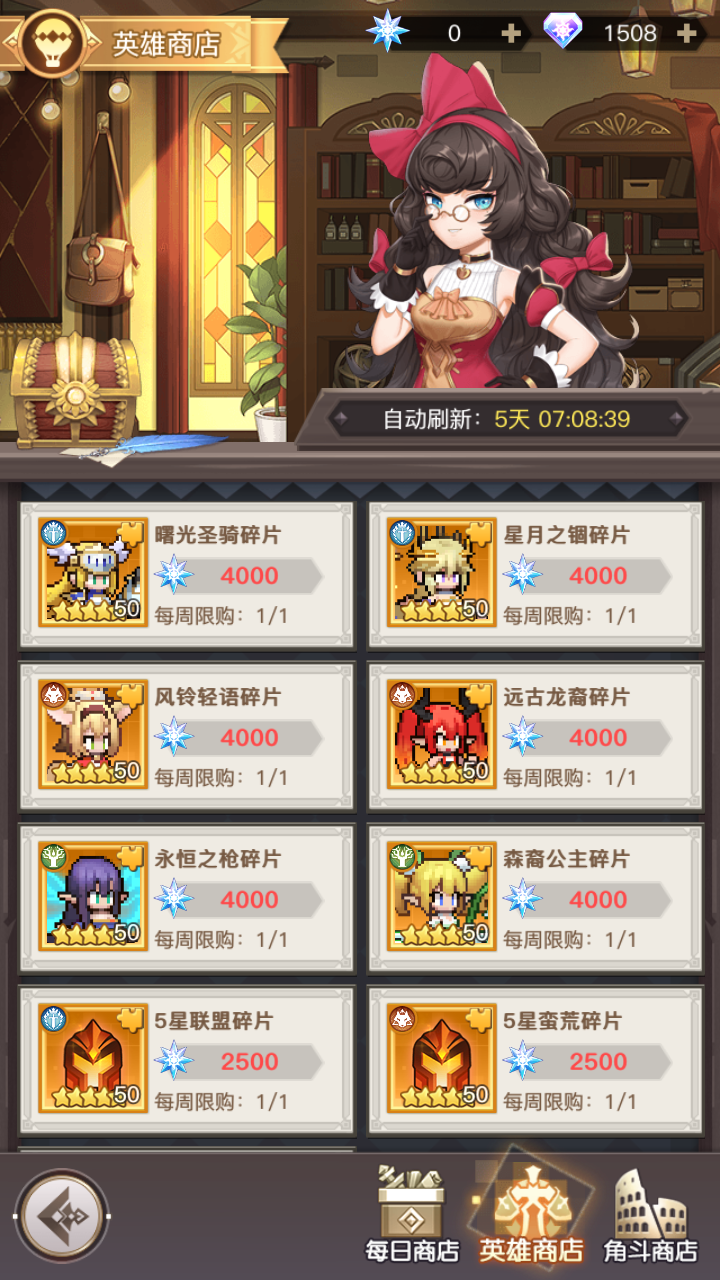The width and height of the screenshot is (720, 1280).
Task: Add more snowflake currency
Action: pos(511,33)
